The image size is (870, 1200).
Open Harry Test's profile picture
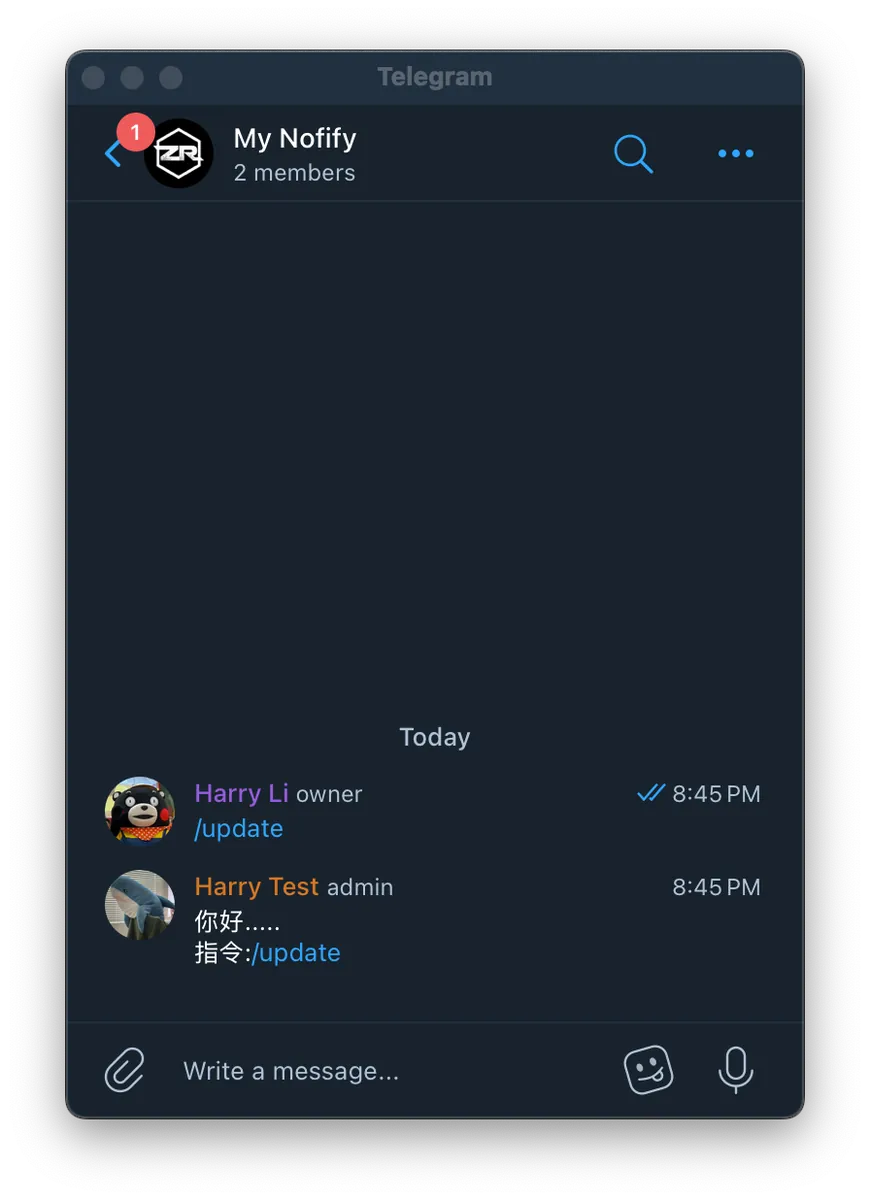coord(140,905)
